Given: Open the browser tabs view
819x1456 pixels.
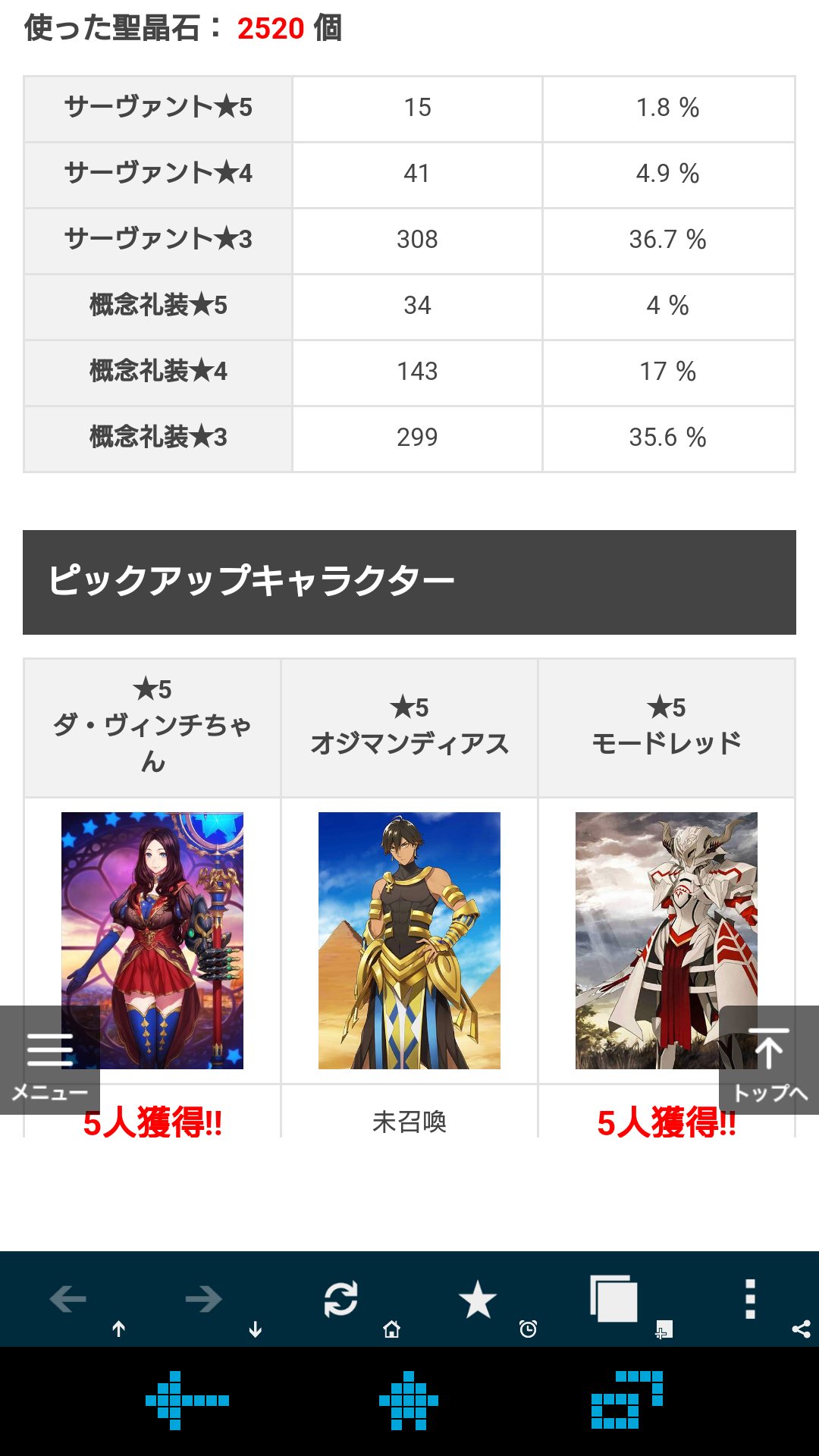Looking at the screenshot, I should [613, 1299].
